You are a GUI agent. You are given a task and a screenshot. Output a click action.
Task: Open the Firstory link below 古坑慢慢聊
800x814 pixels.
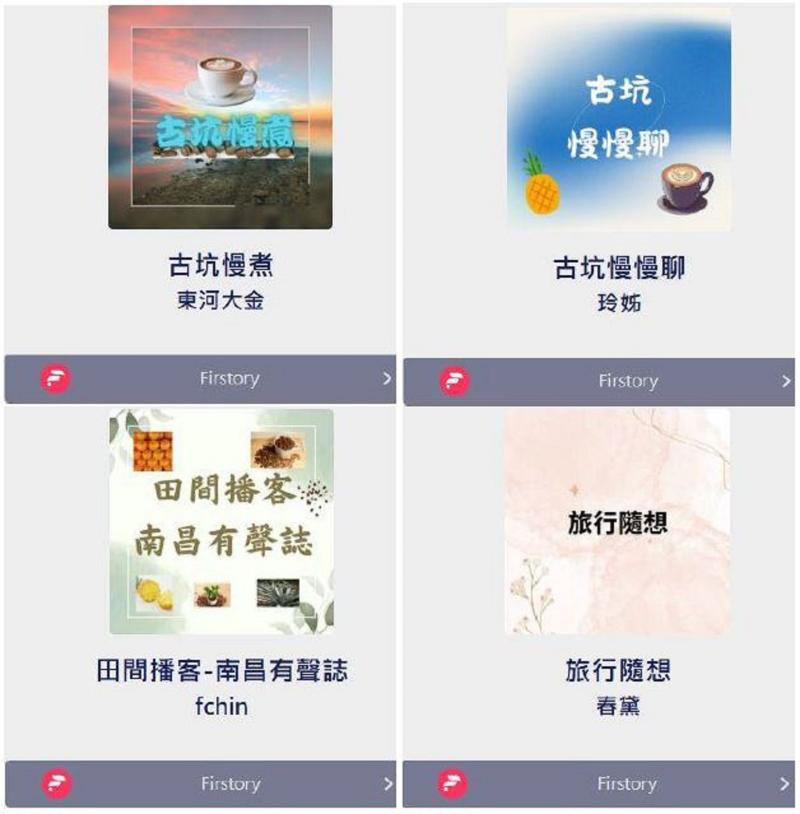click(x=626, y=381)
